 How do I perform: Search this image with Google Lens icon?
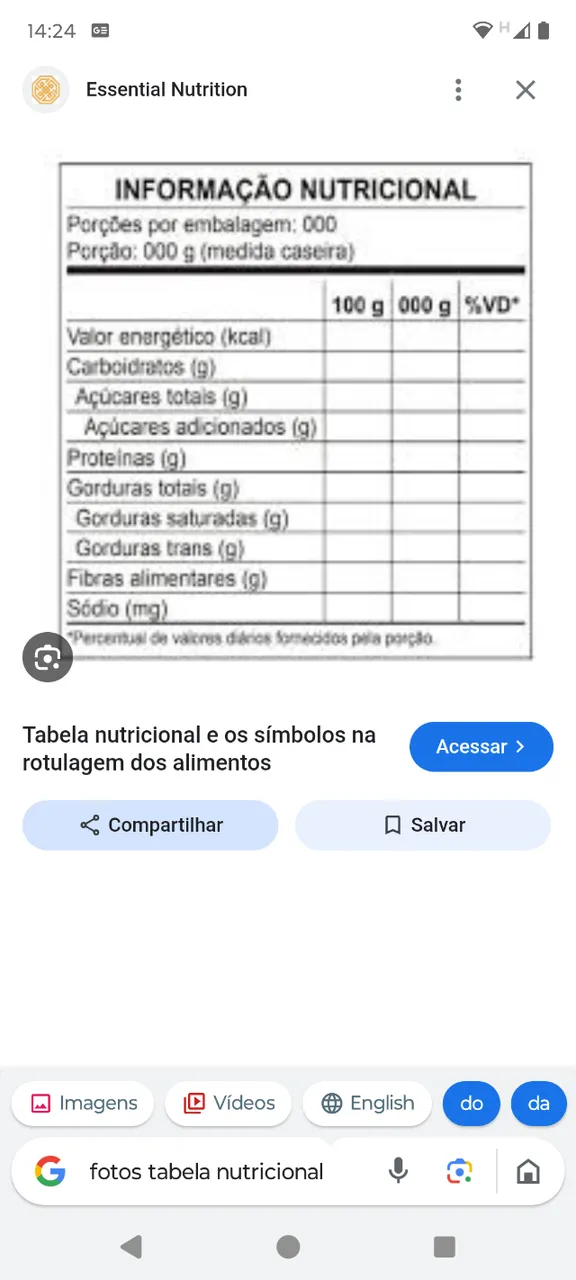click(48, 657)
